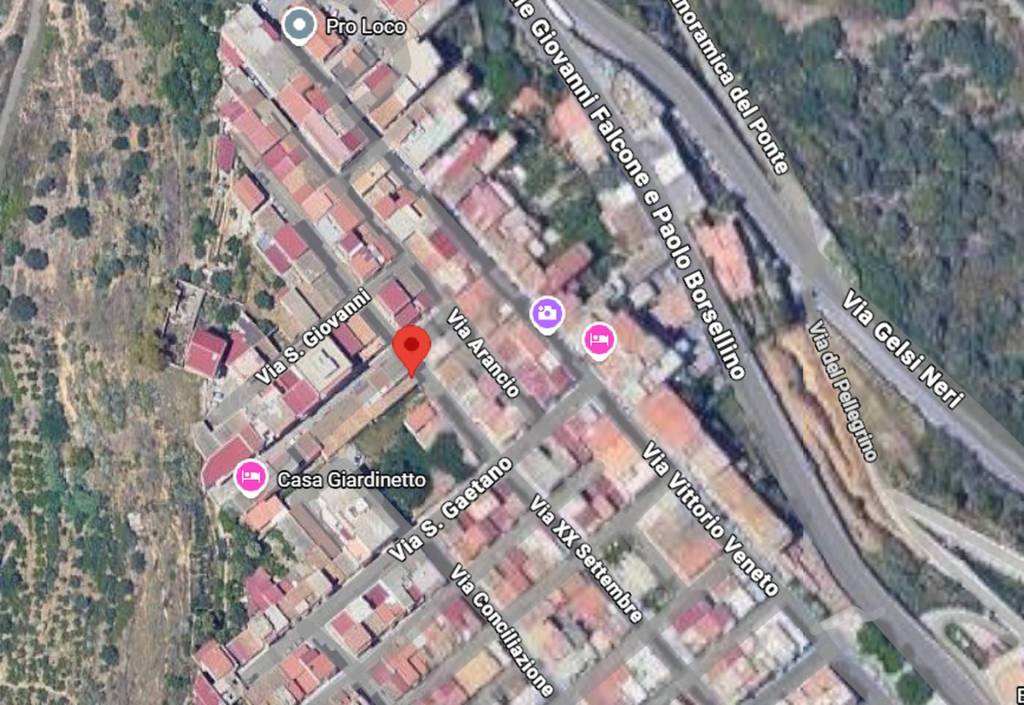Tap the purple camera marker
The width and height of the screenshot is (1024, 705).
pyautogui.click(x=547, y=314)
